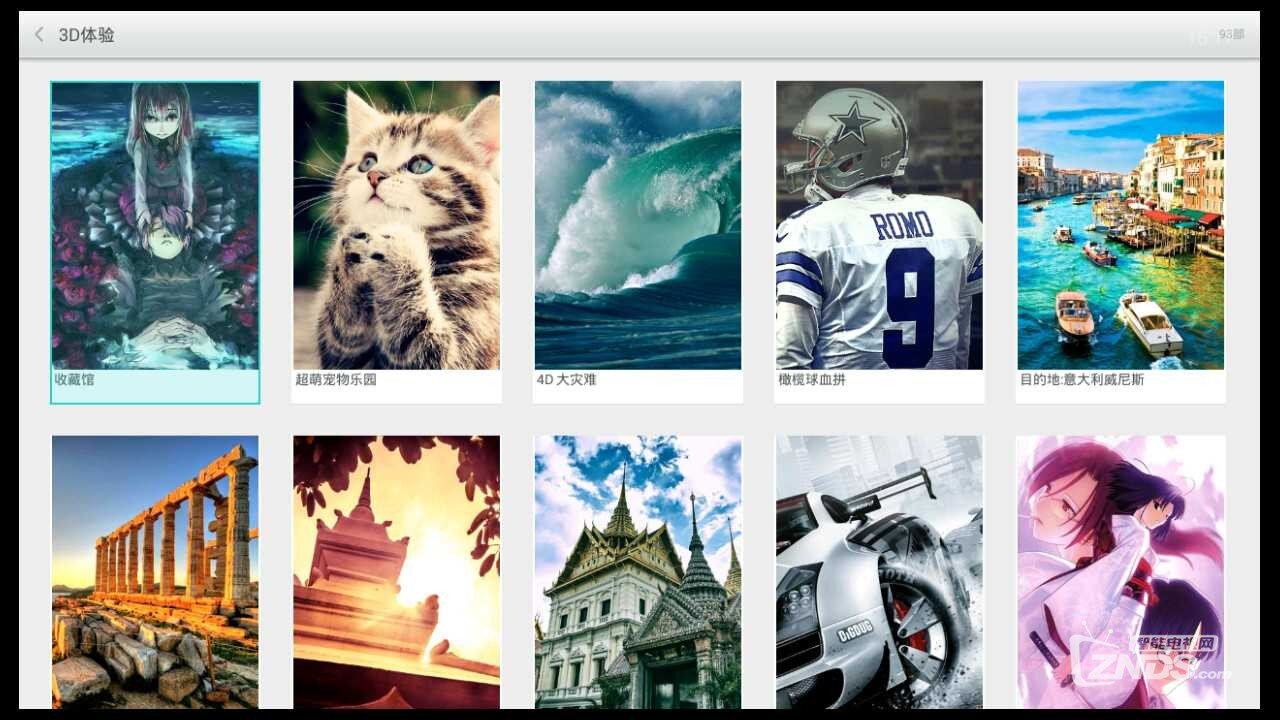
Task: Open the ancient Greek columns tile
Action: tap(155, 572)
